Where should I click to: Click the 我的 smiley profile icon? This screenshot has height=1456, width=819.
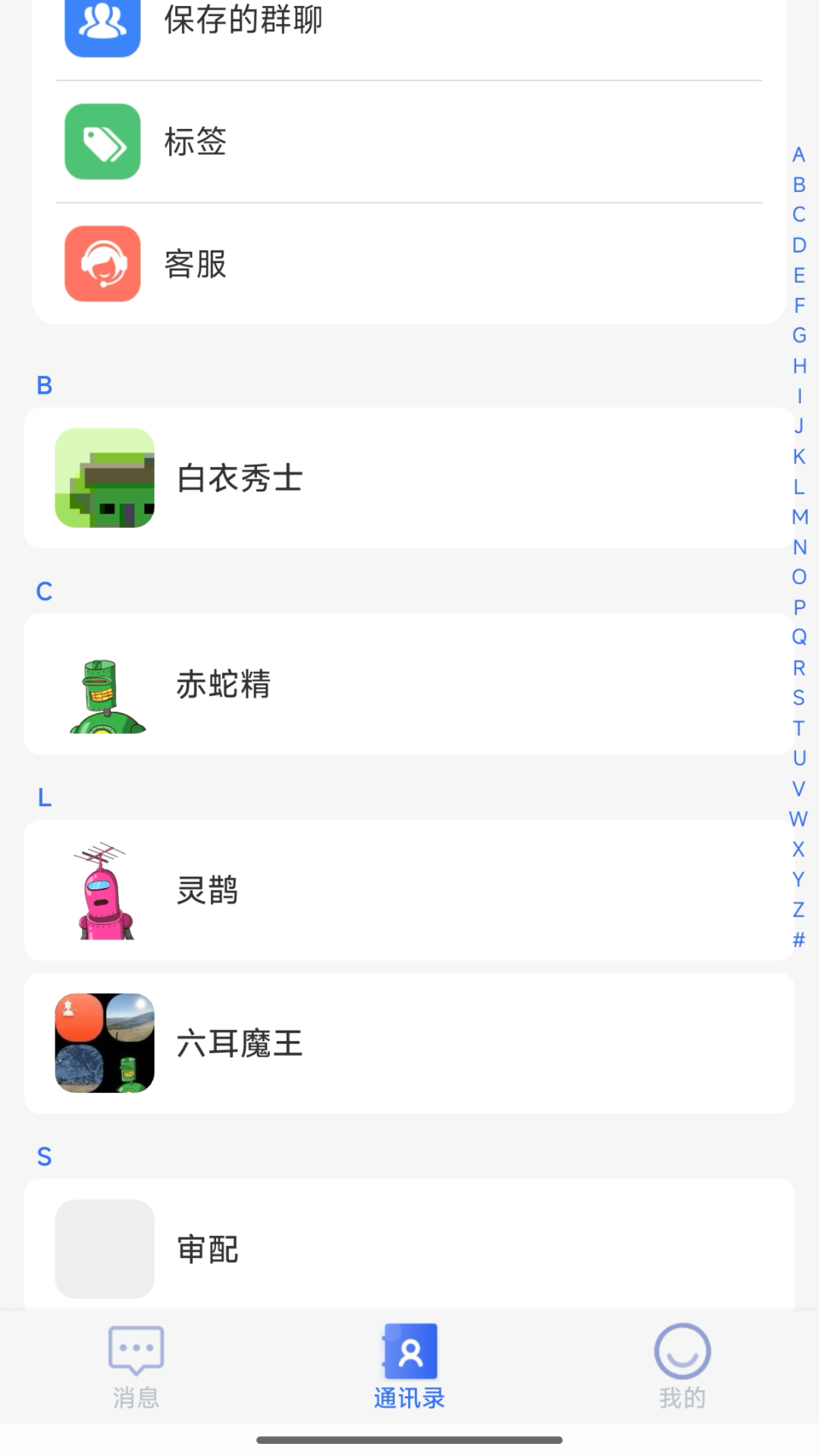tap(682, 1351)
